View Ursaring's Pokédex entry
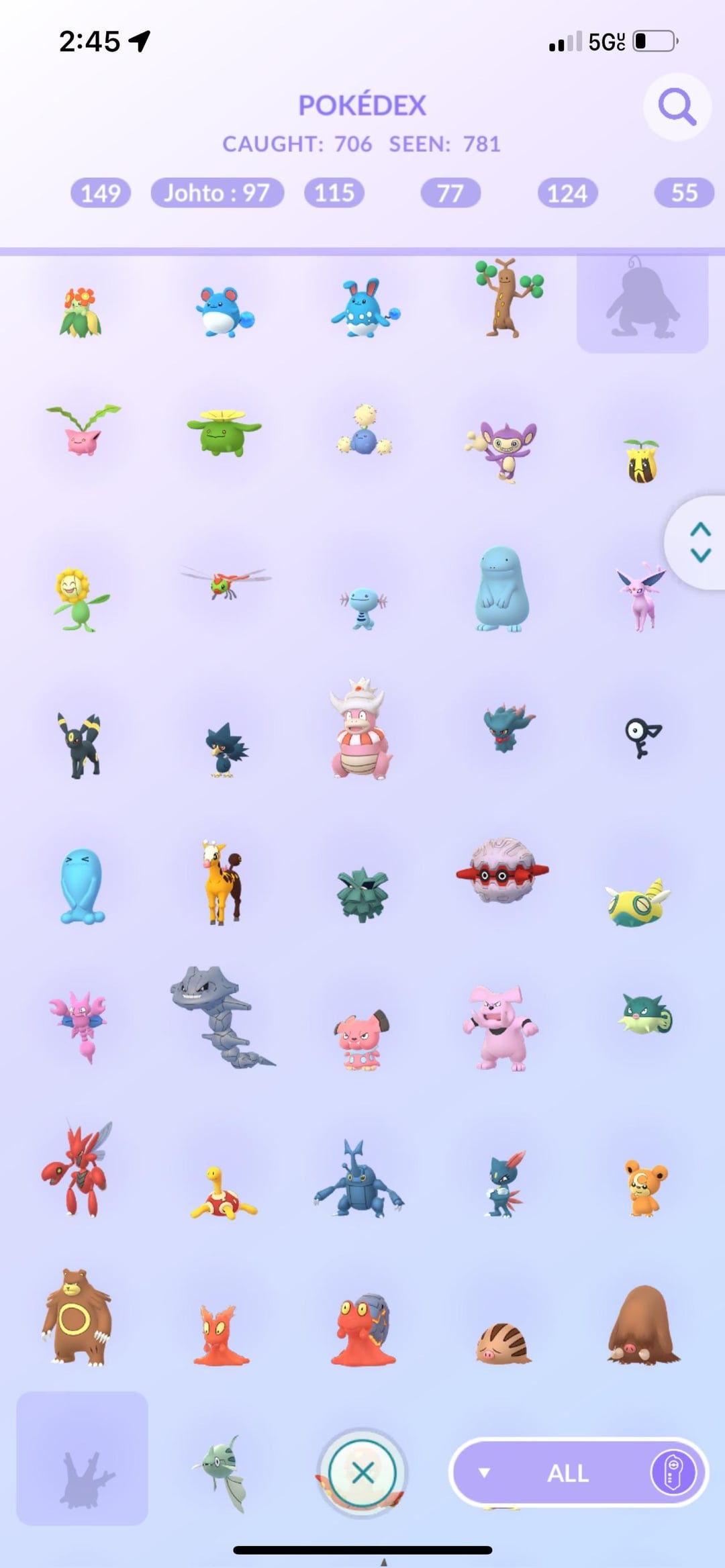Viewport: 725px width, 1568px height. pyautogui.click(x=77, y=1317)
